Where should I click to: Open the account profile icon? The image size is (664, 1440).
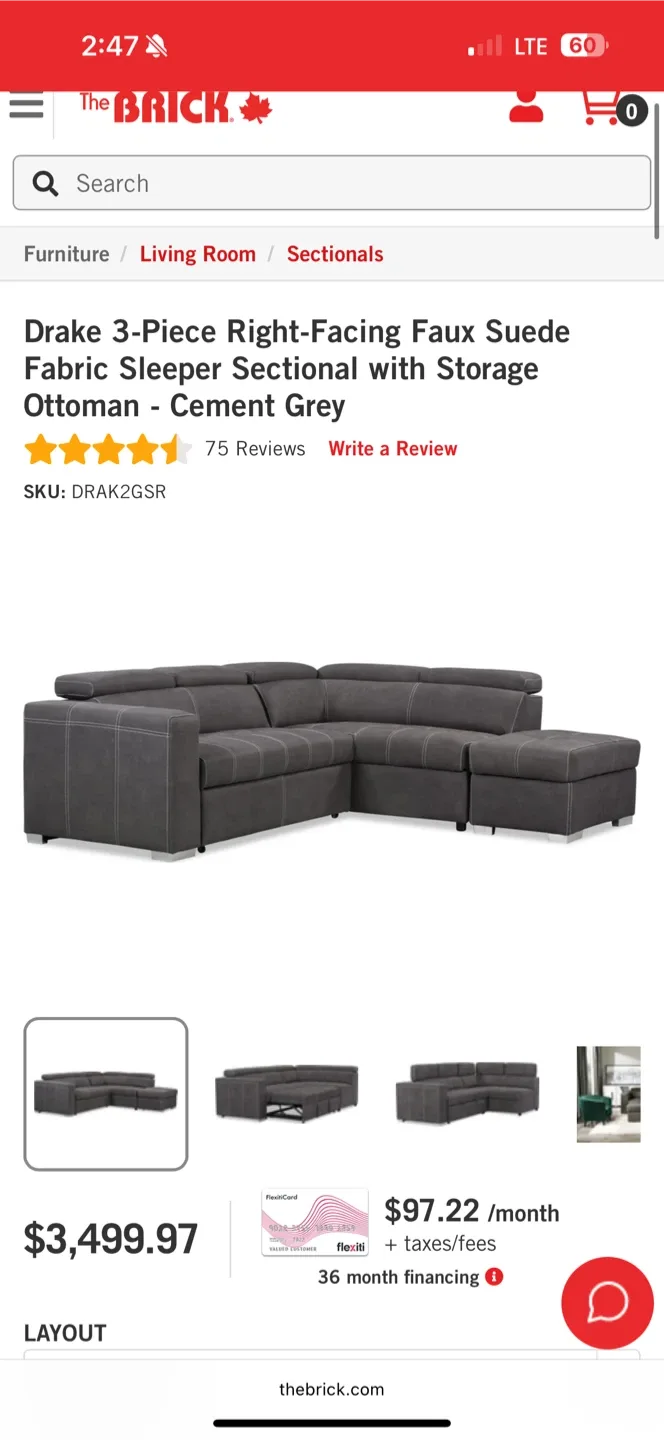coord(526,106)
